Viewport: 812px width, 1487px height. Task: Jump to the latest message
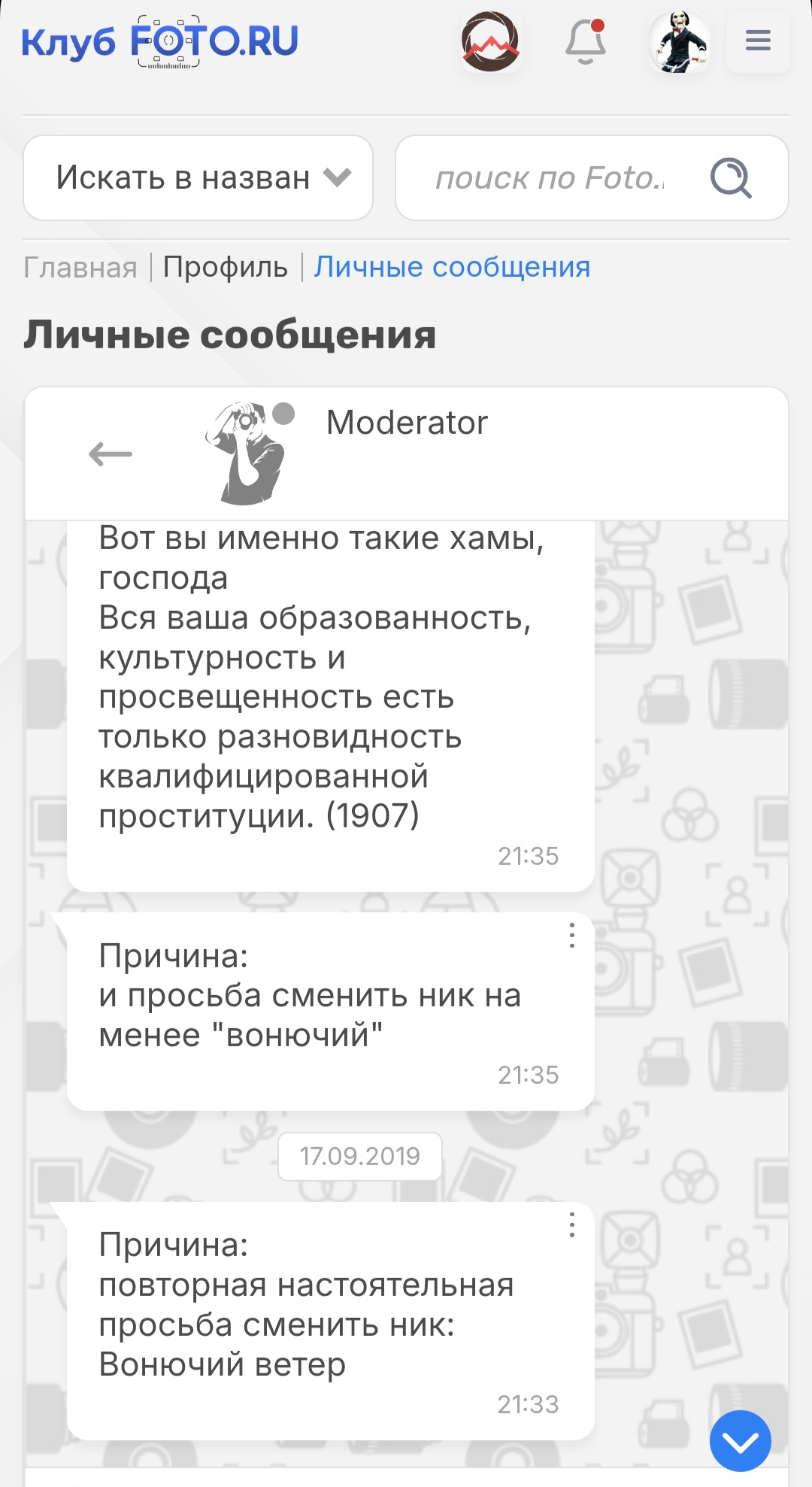click(741, 1441)
